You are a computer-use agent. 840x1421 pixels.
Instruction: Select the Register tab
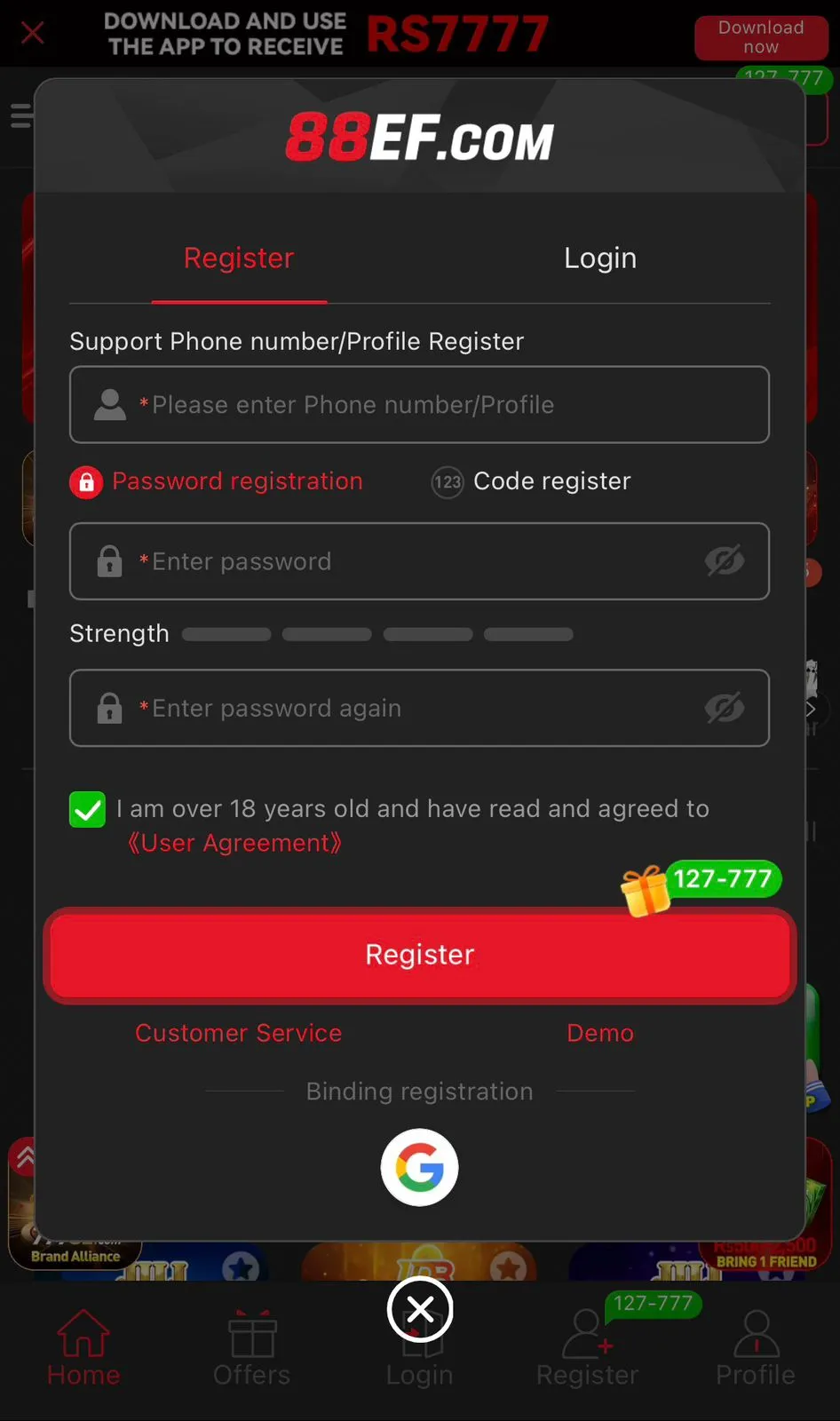(239, 258)
